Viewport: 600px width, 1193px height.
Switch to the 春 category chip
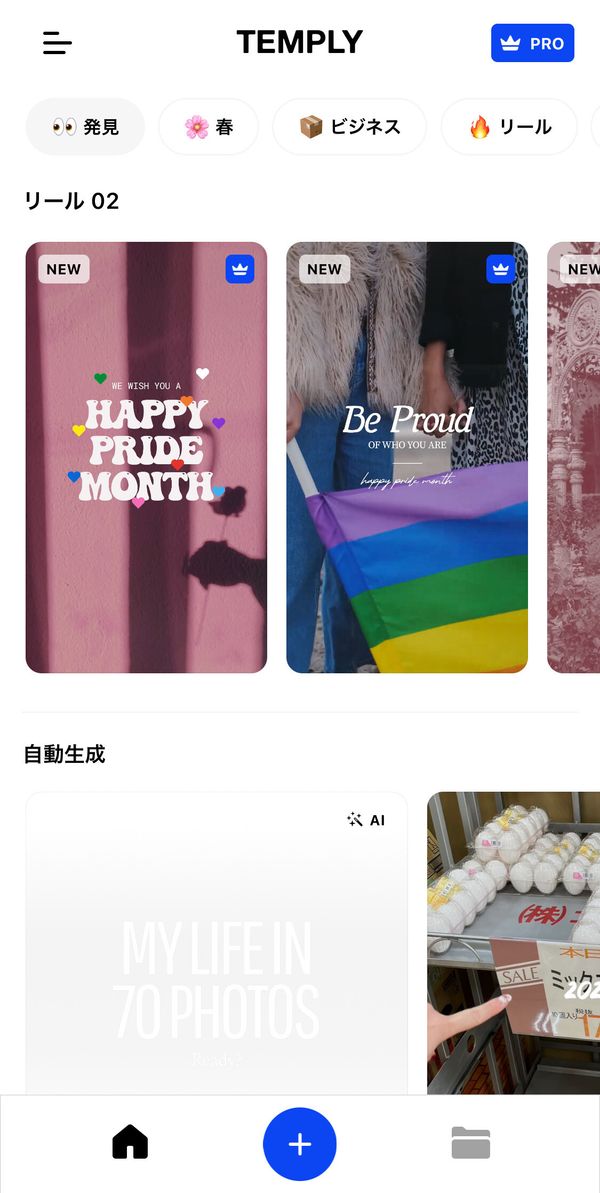[208, 127]
